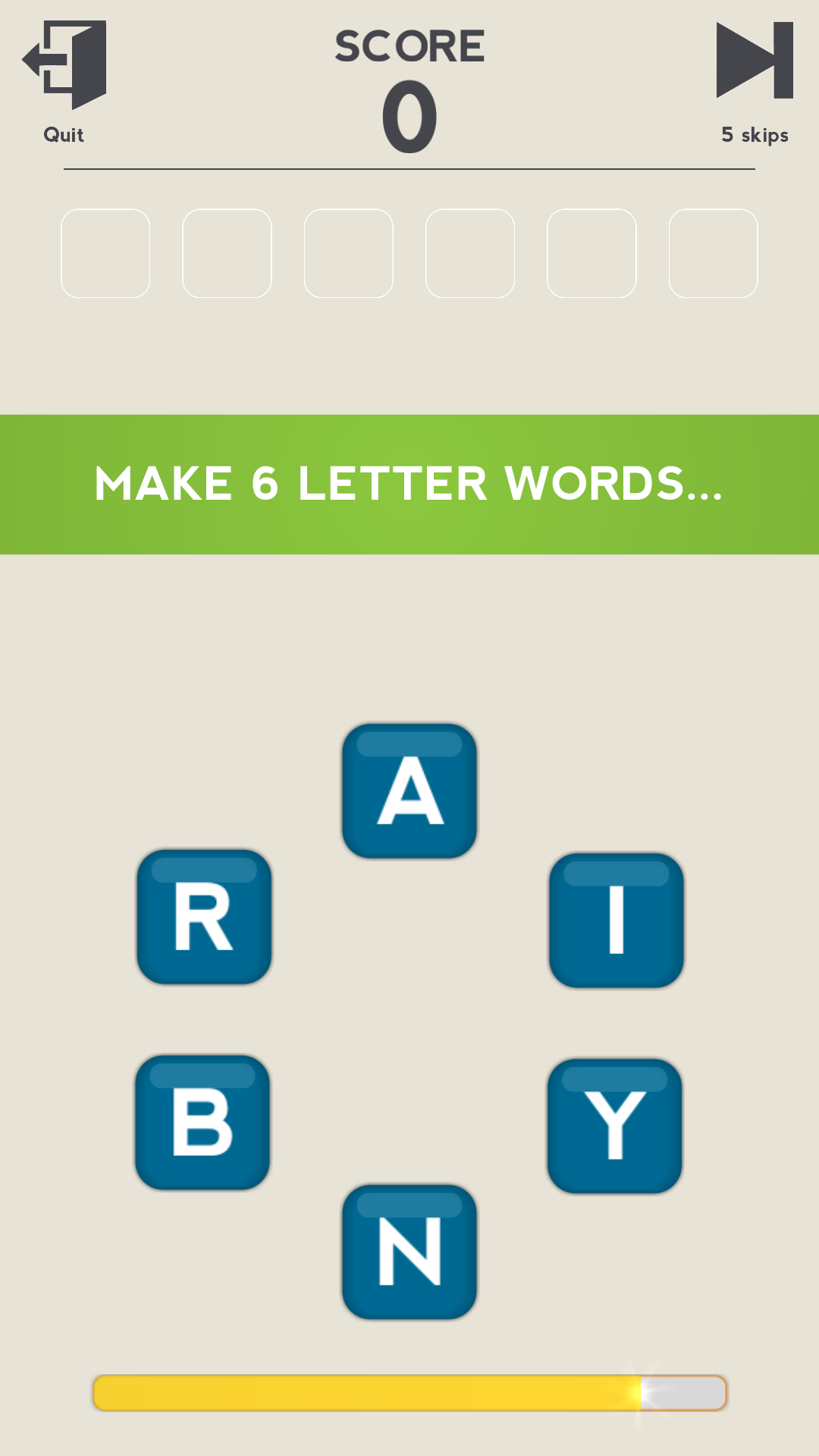Tap the letter I tile
Screen dimensions: 819x1456
615,920
